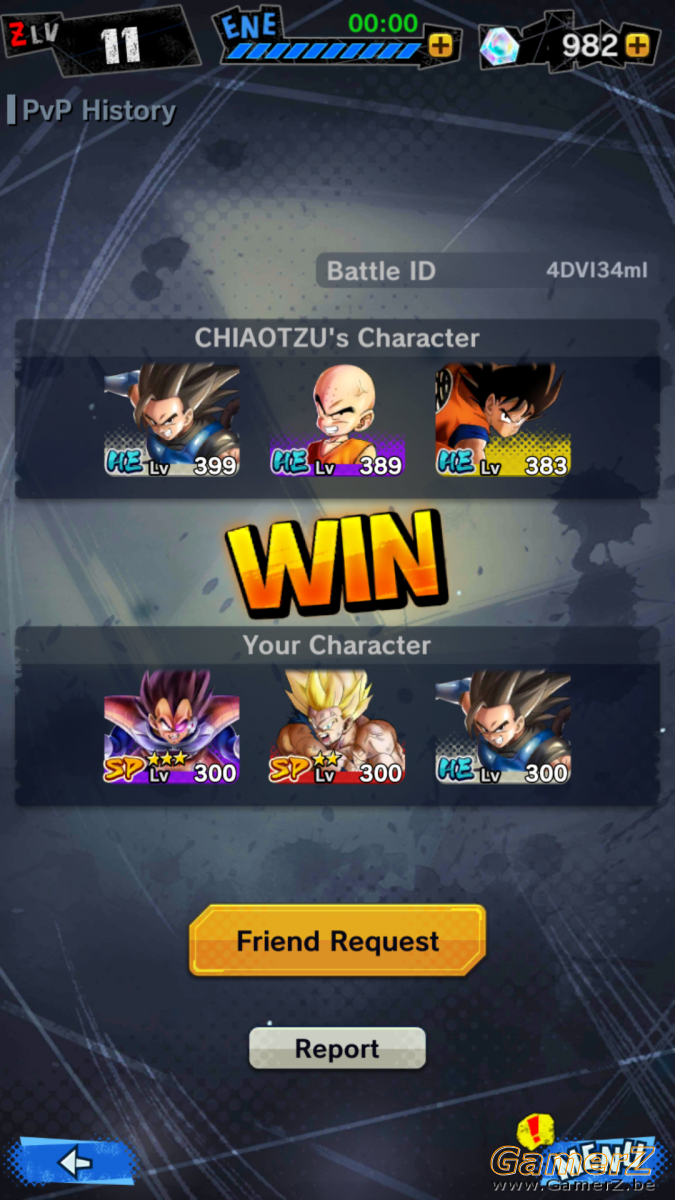The image size is (675, 1200).
Task: Send a Friend Request to the opponent
Action: pos(337,941)
